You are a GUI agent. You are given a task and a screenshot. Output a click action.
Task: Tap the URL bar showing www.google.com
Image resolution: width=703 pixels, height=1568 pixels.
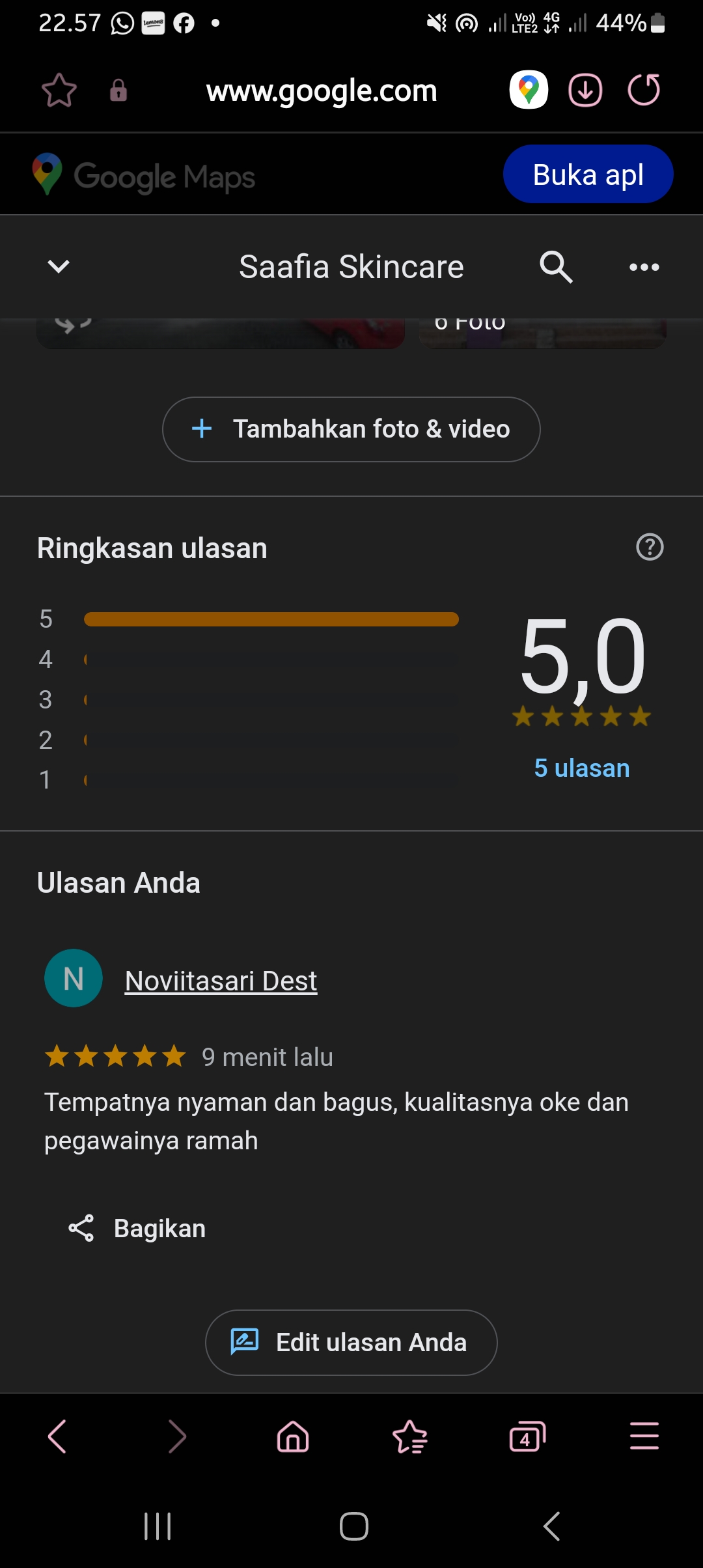pyautogui.click(x=322, y=91)
